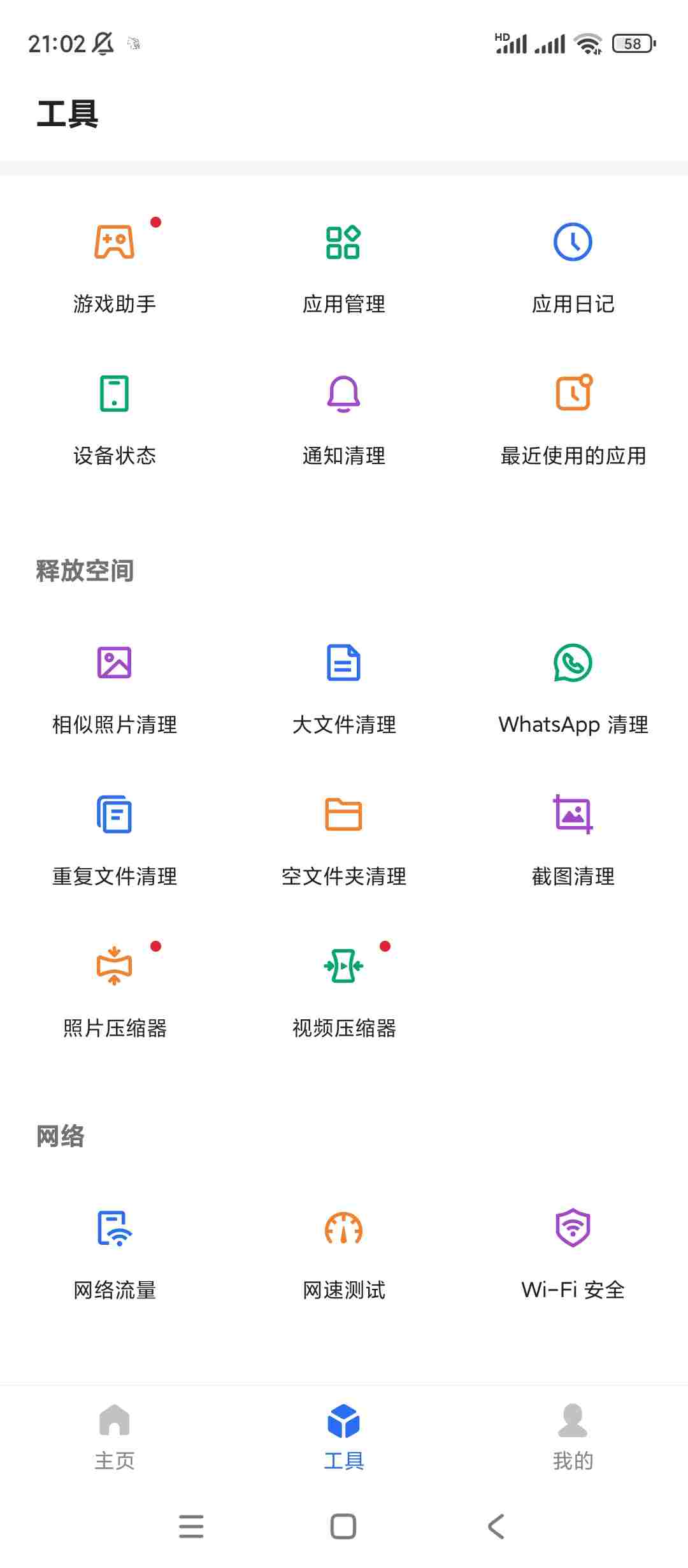688x1568 pixels.
Task: Open 重复文件清理
Action: coord(115,840)
